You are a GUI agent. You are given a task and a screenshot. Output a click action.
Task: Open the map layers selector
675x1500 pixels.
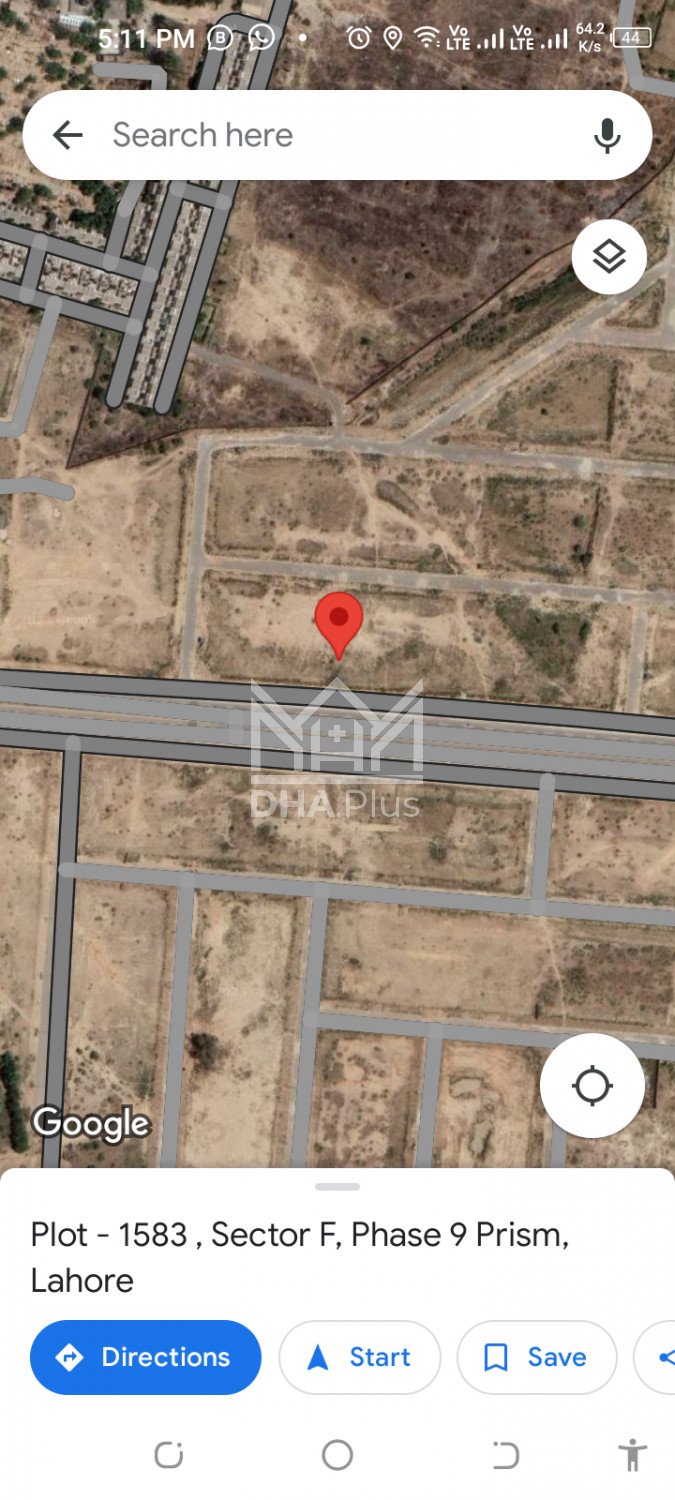point(609,257)
